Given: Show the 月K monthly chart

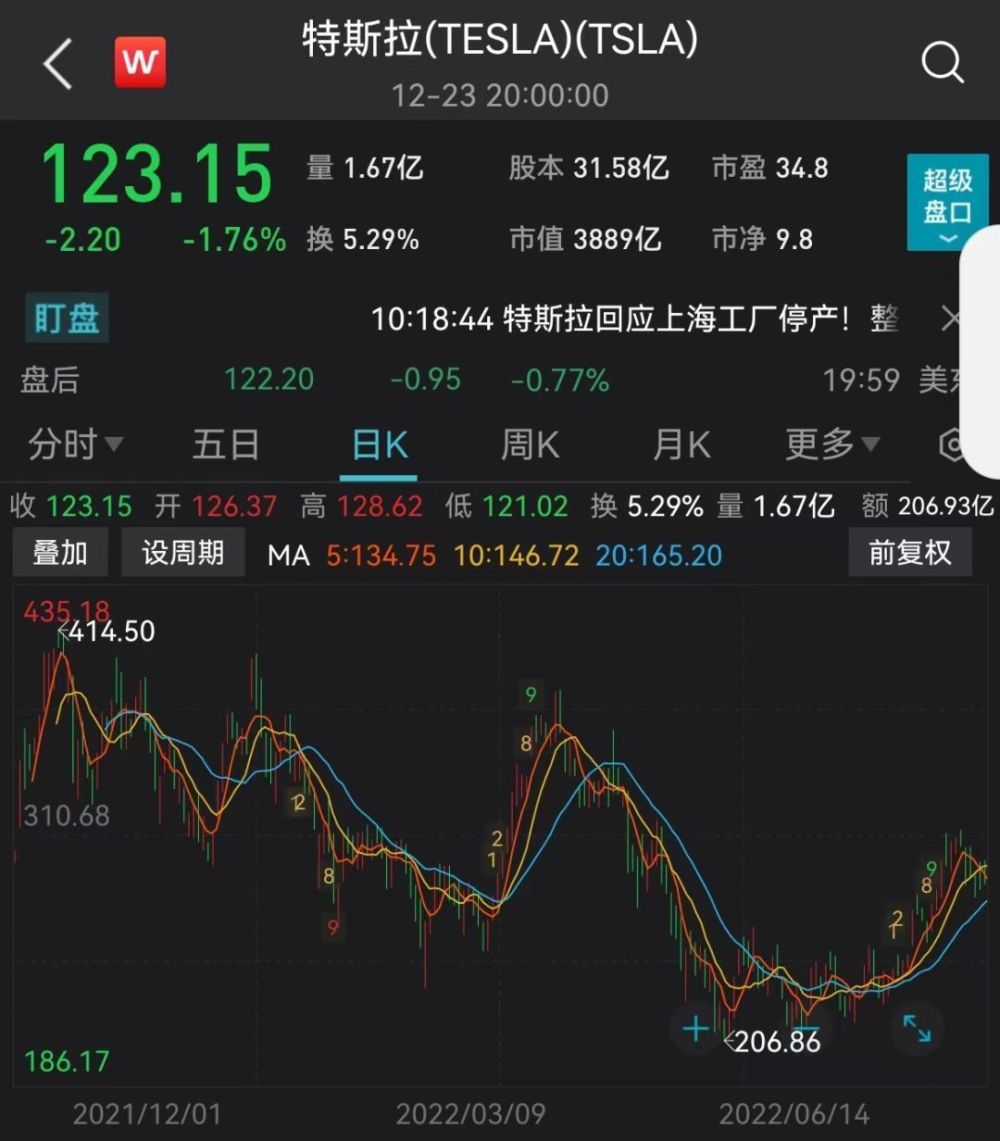Looking at the screenshot, I should 682,445.
